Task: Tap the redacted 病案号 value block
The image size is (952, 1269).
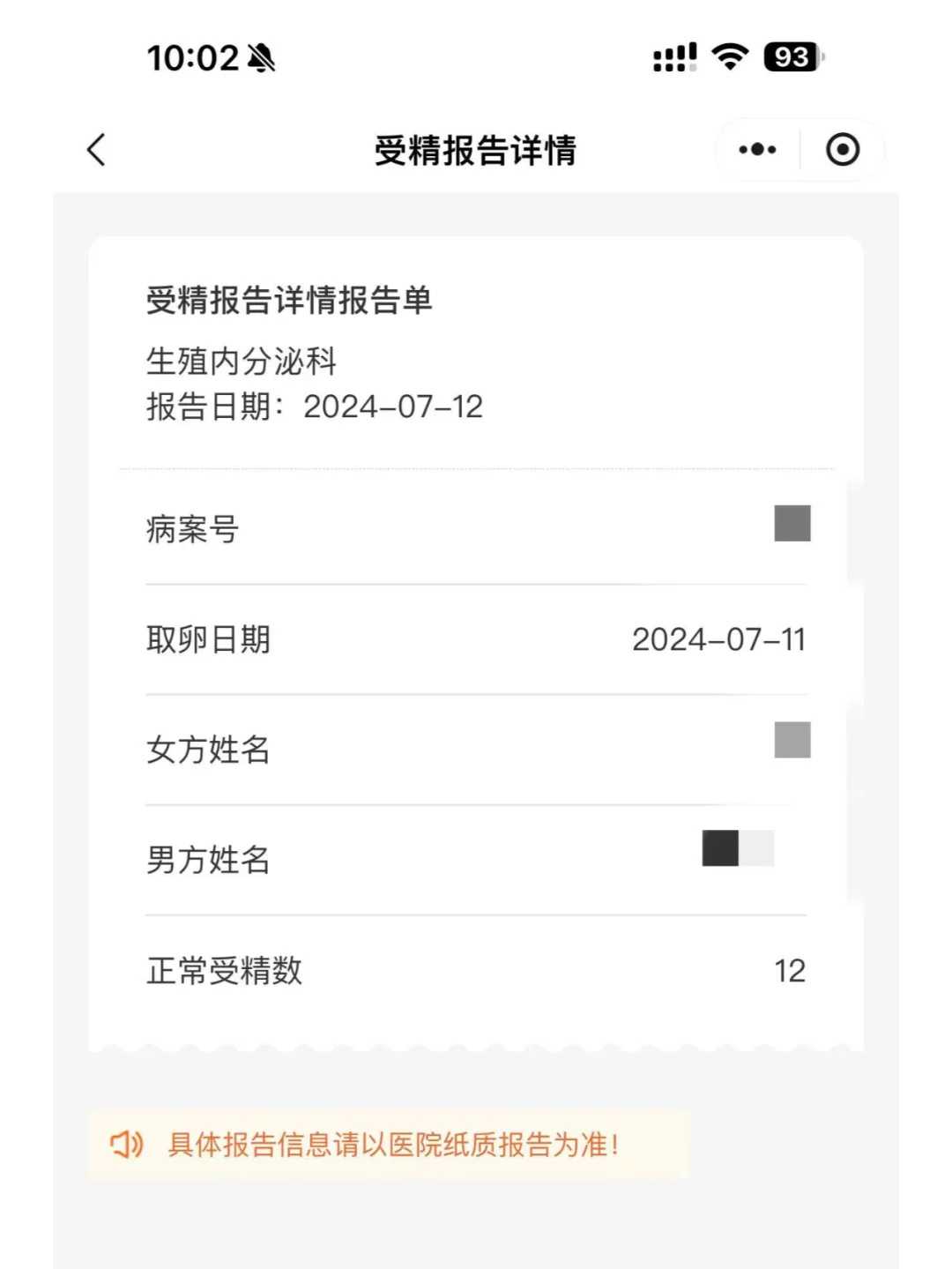Action: pyautogui.click(x=791, y=524)
